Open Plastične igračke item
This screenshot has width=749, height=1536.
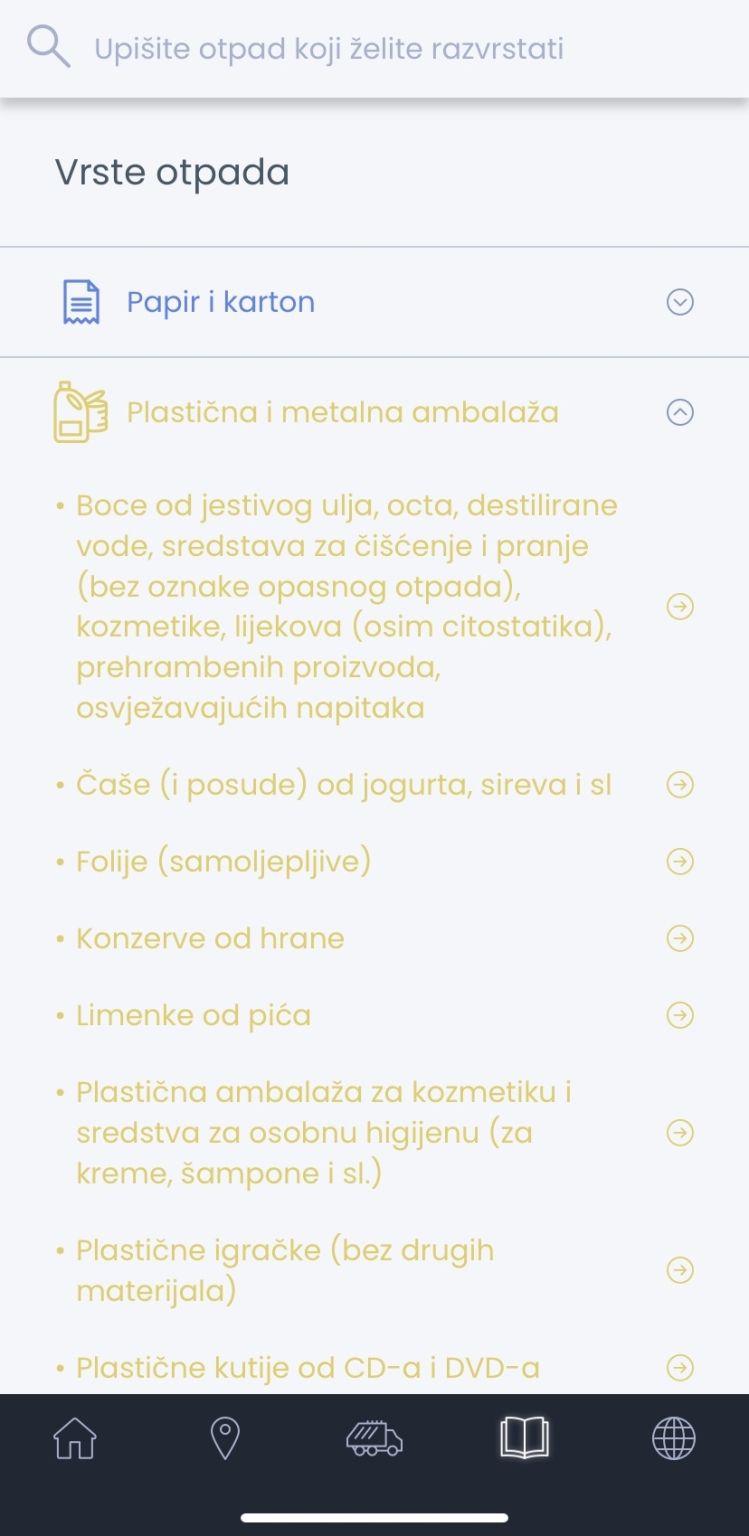[x=374, y=1270]
